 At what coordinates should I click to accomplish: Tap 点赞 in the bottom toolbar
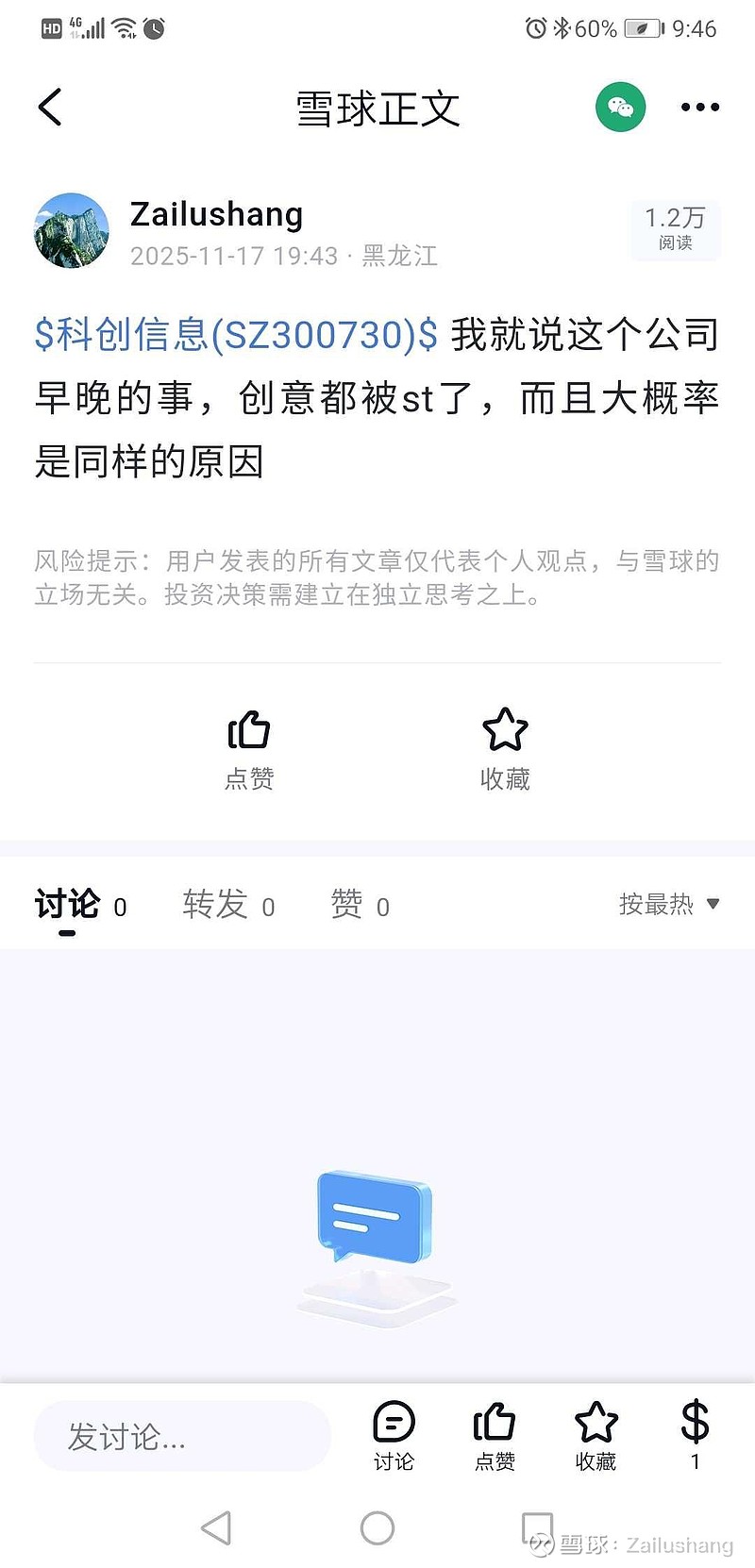[x=495, y=1436]
